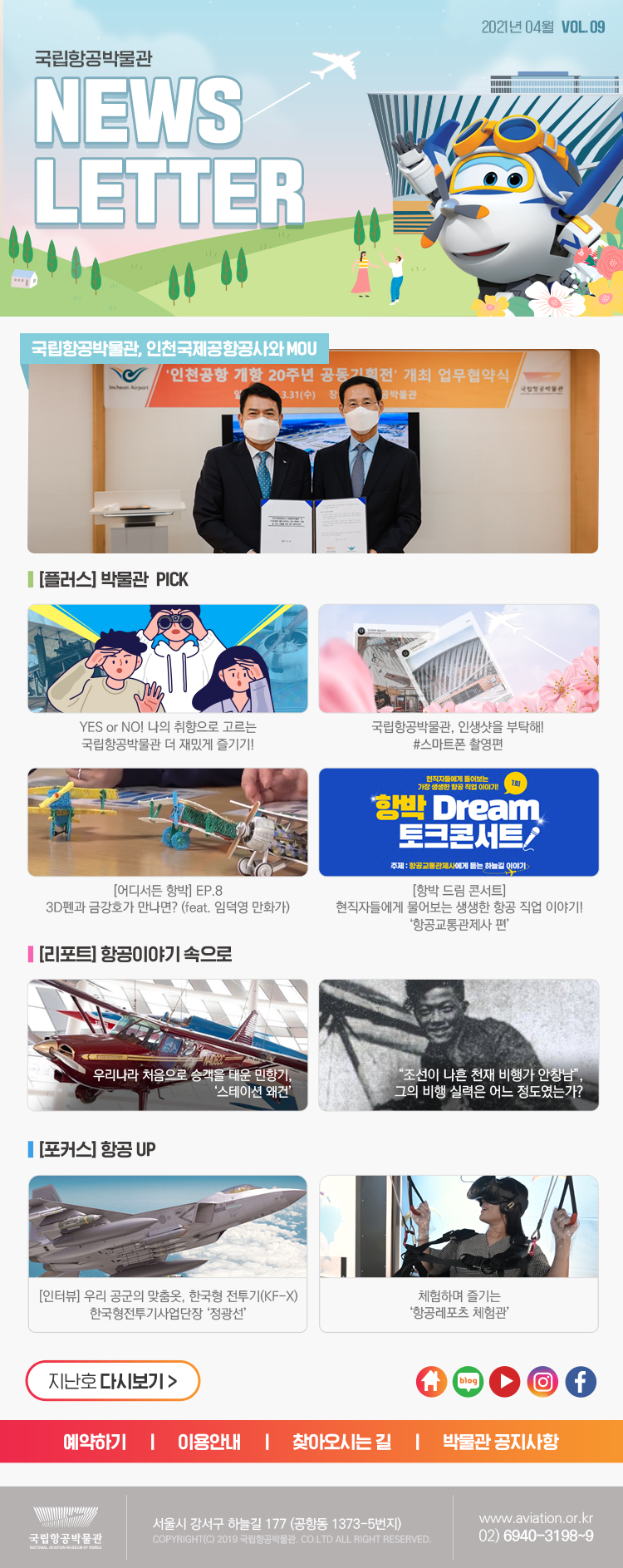The width and height of the screenshot is (623, 1568).
Task: Open the 항공레포츠 체험관 card
Action: [459, 1252]
